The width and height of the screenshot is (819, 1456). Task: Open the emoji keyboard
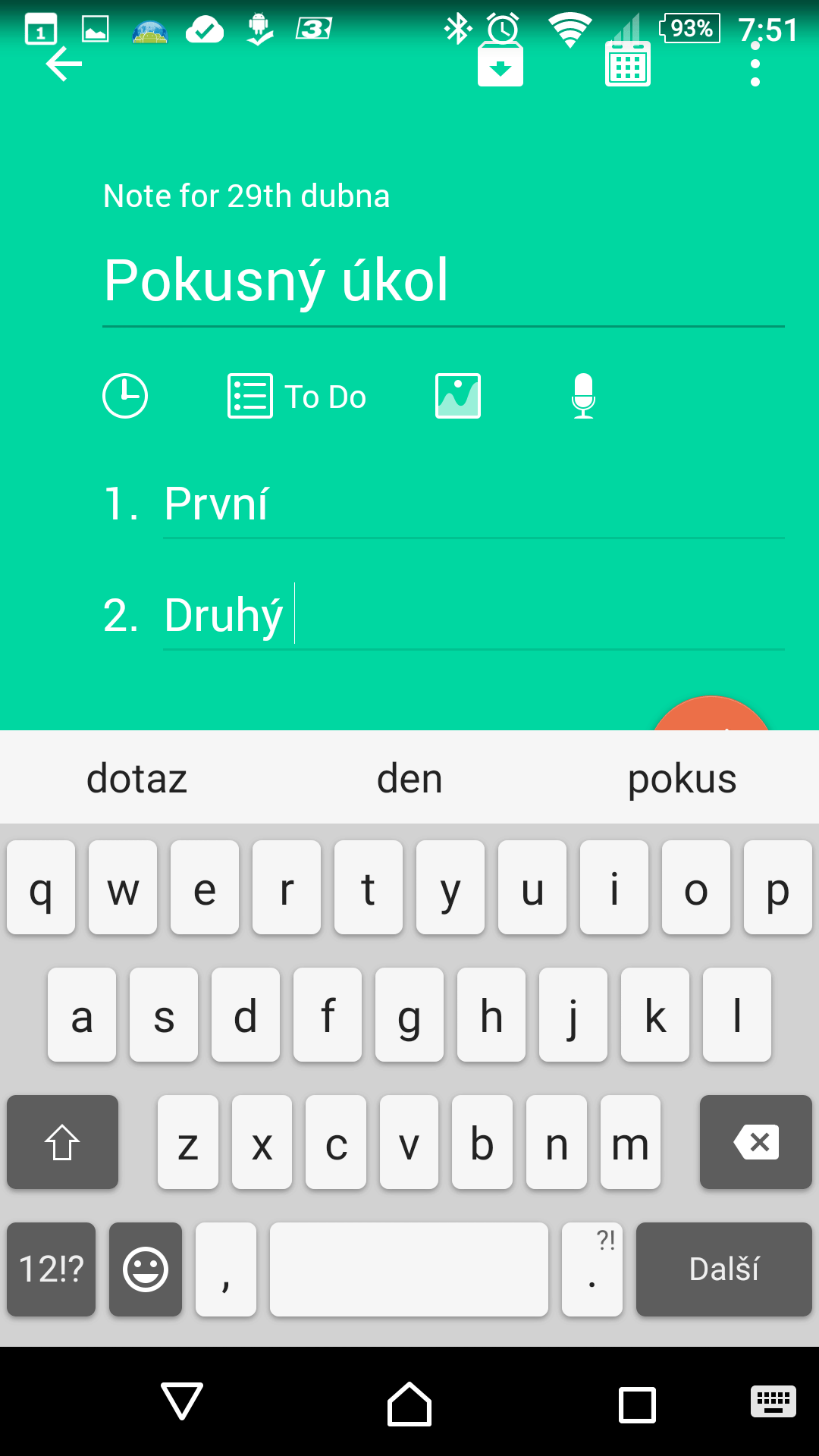[146, 1269]
